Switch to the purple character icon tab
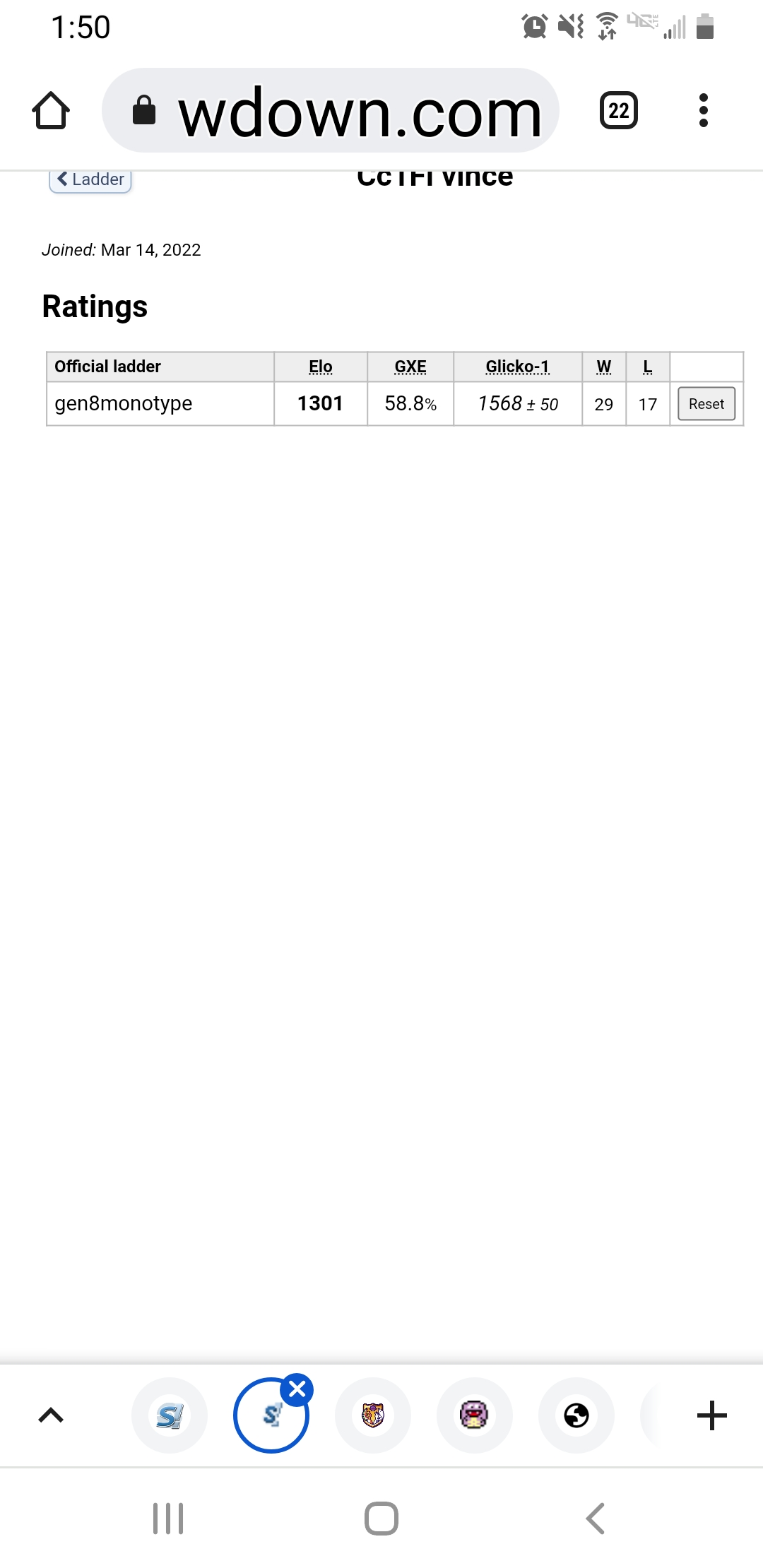The height and width of the screenshot is (1568, 763). (475, 1415)
